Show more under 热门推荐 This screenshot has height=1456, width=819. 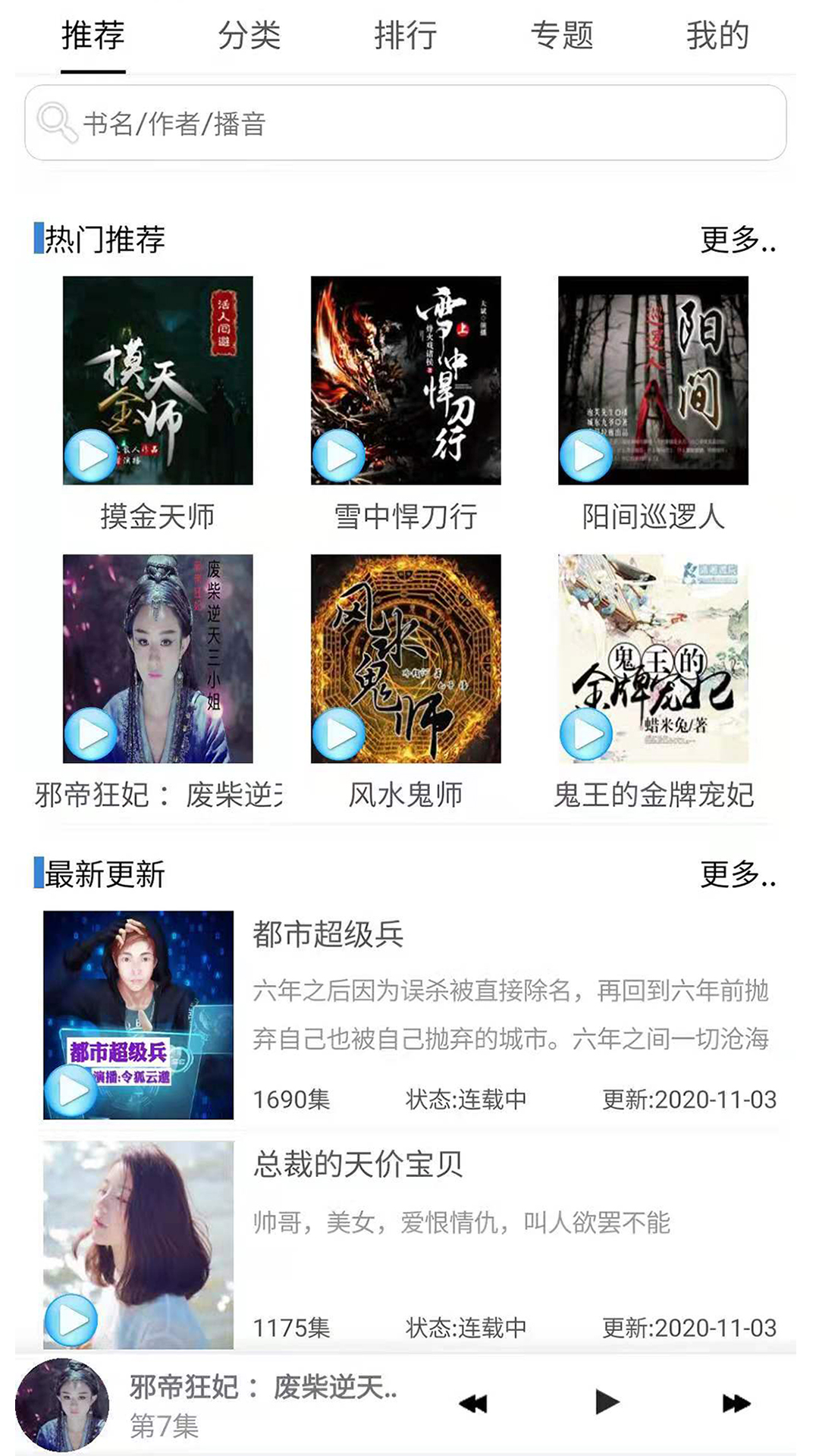tap(737, 240)
